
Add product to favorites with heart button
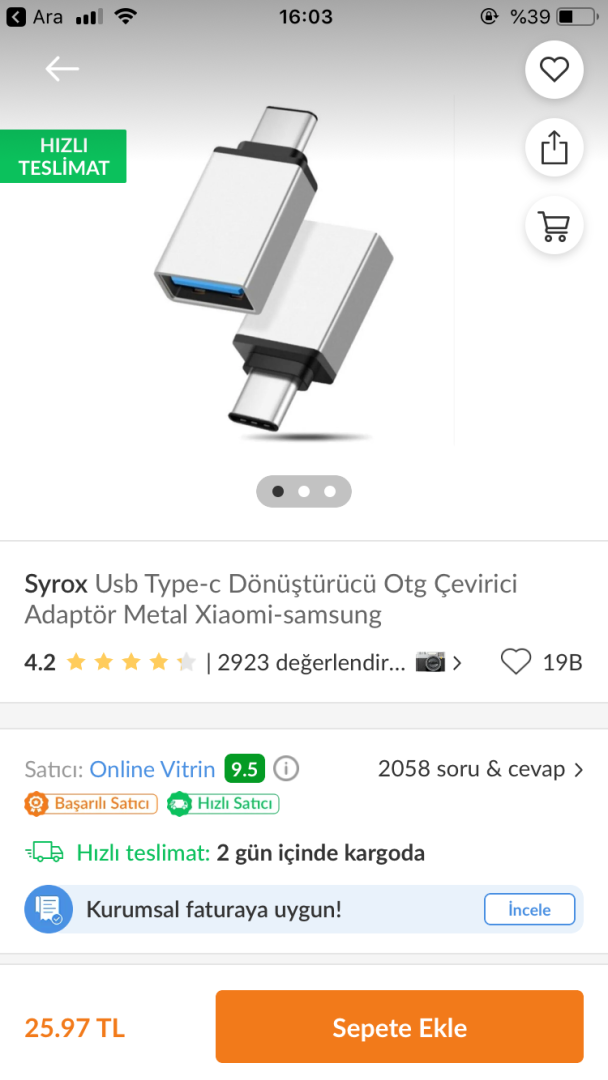[554, 69]
